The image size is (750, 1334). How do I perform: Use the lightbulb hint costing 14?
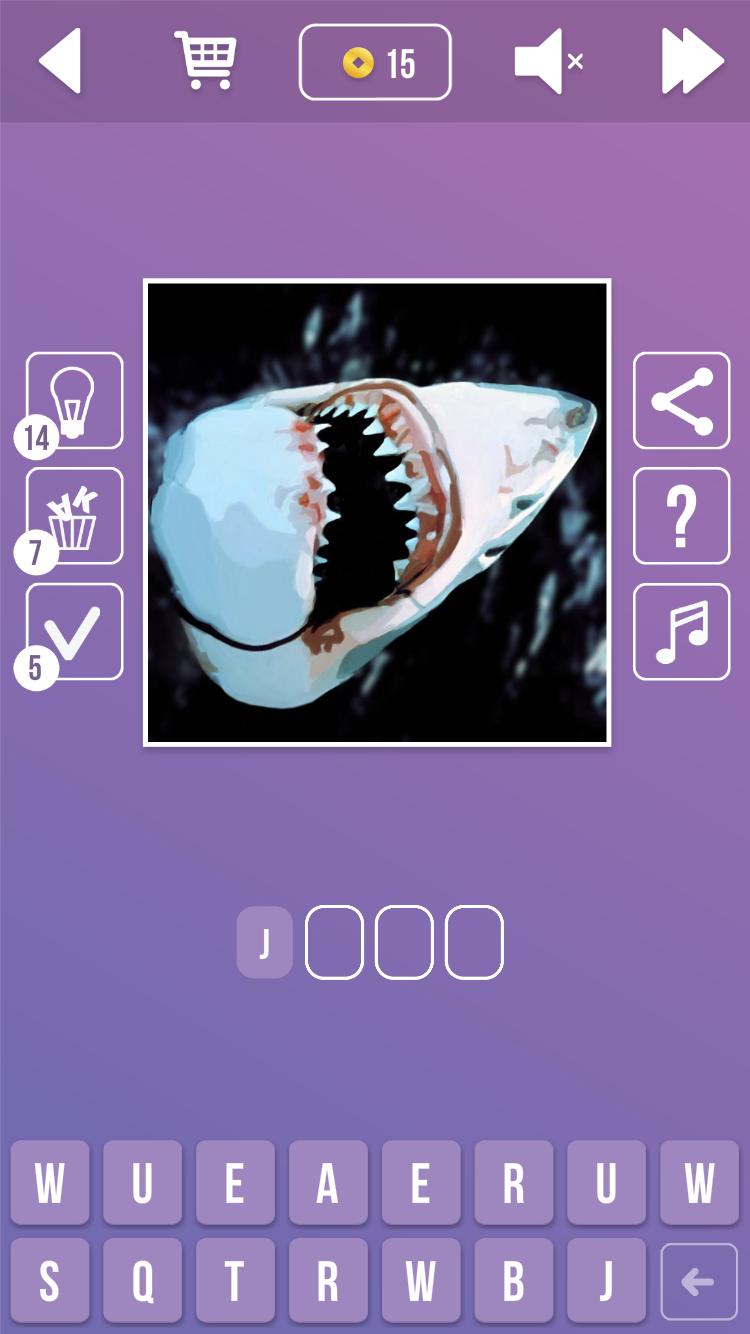(x=75, y=400)
